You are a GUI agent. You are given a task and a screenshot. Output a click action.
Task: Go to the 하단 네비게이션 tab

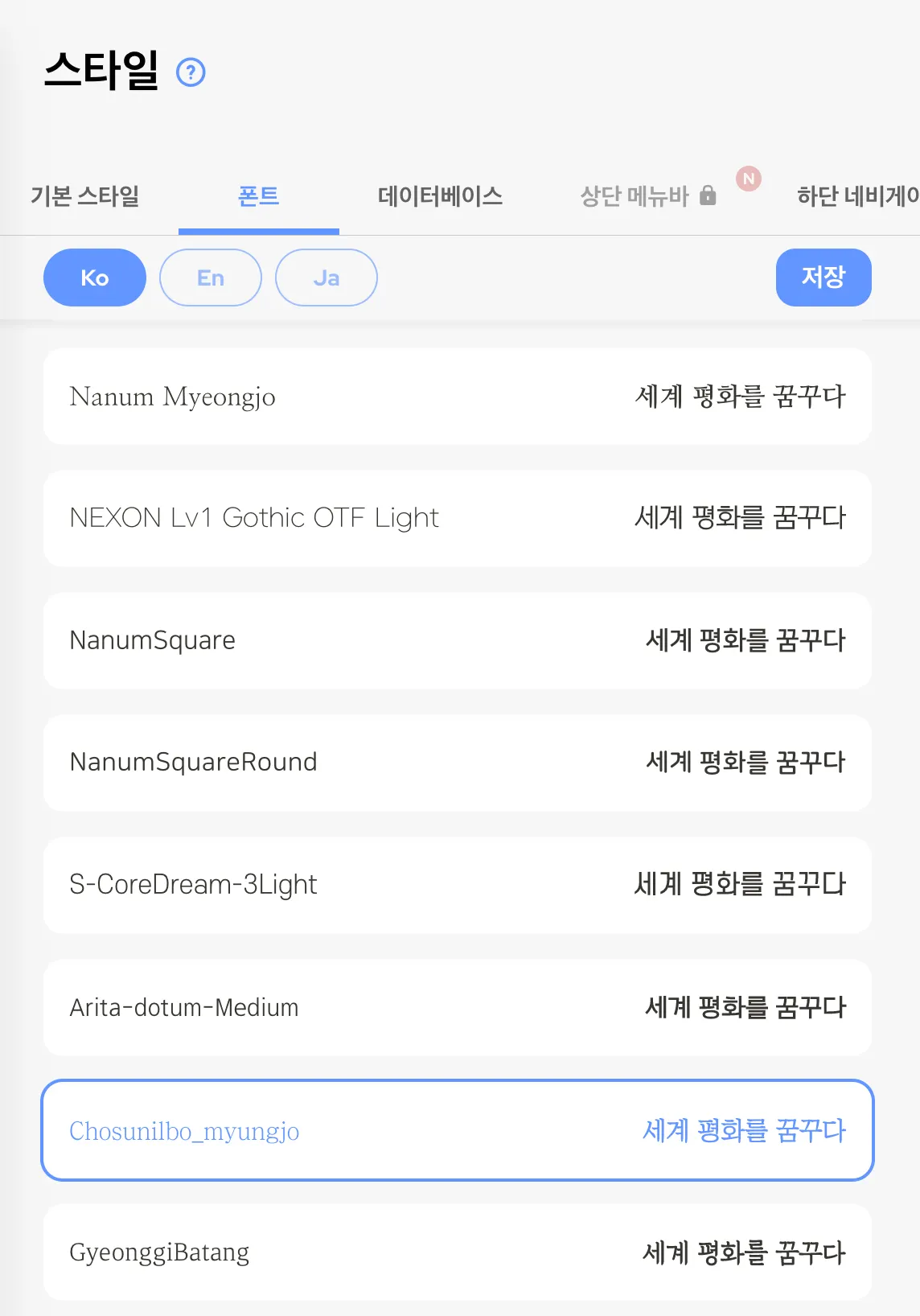pyautogui.click(x=857, y=196)
